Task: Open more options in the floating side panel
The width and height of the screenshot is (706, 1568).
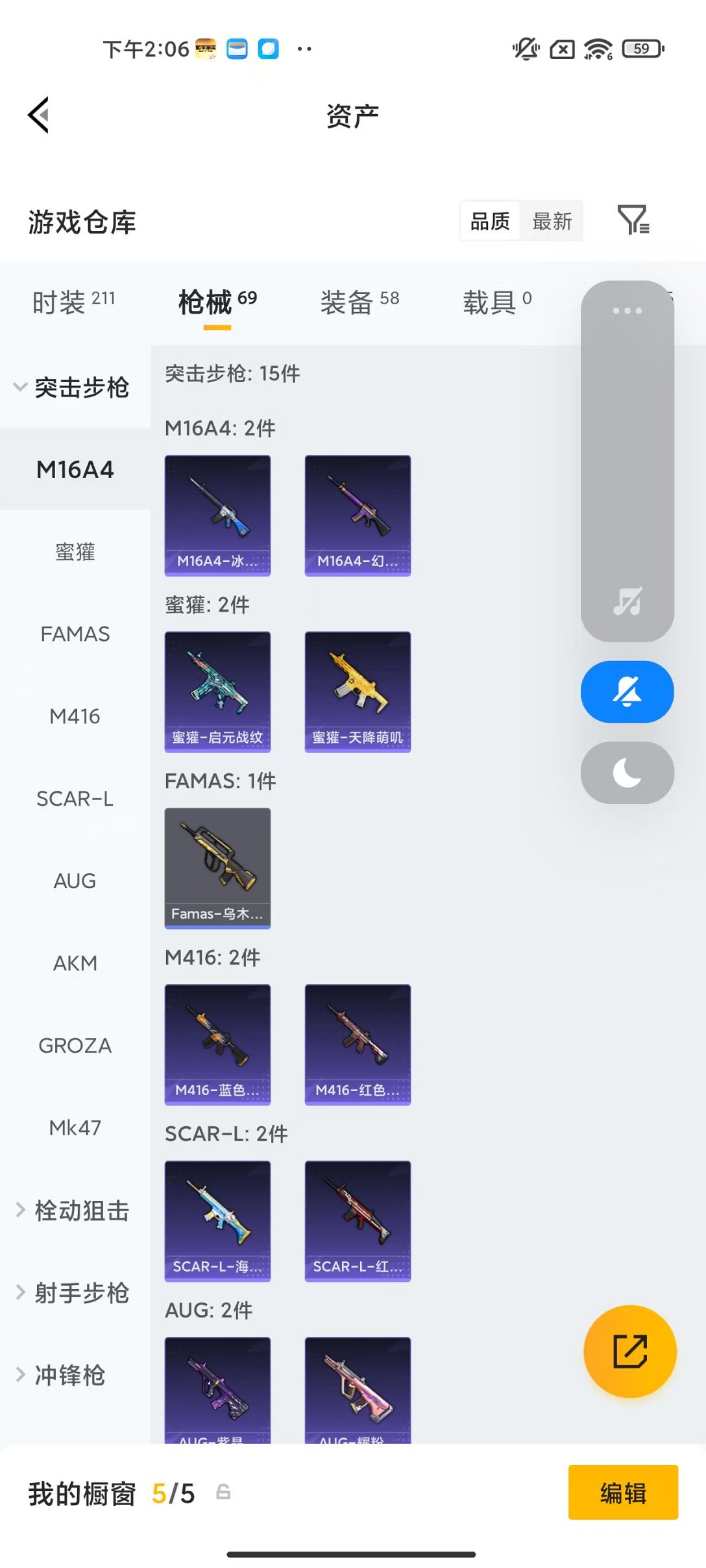Action: (626, 310)
